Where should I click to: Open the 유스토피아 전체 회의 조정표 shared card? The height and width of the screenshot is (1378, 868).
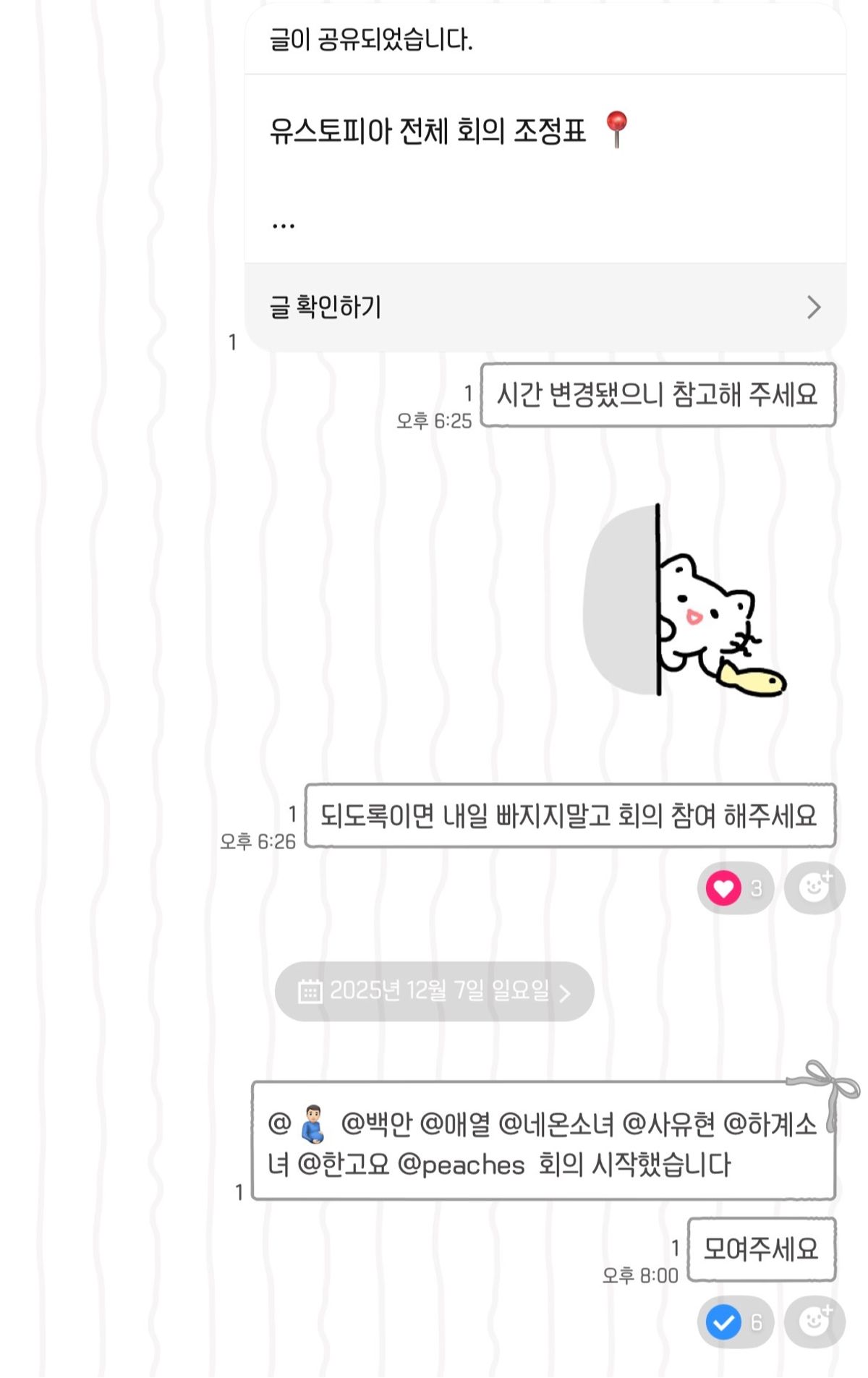click(544, 168)
